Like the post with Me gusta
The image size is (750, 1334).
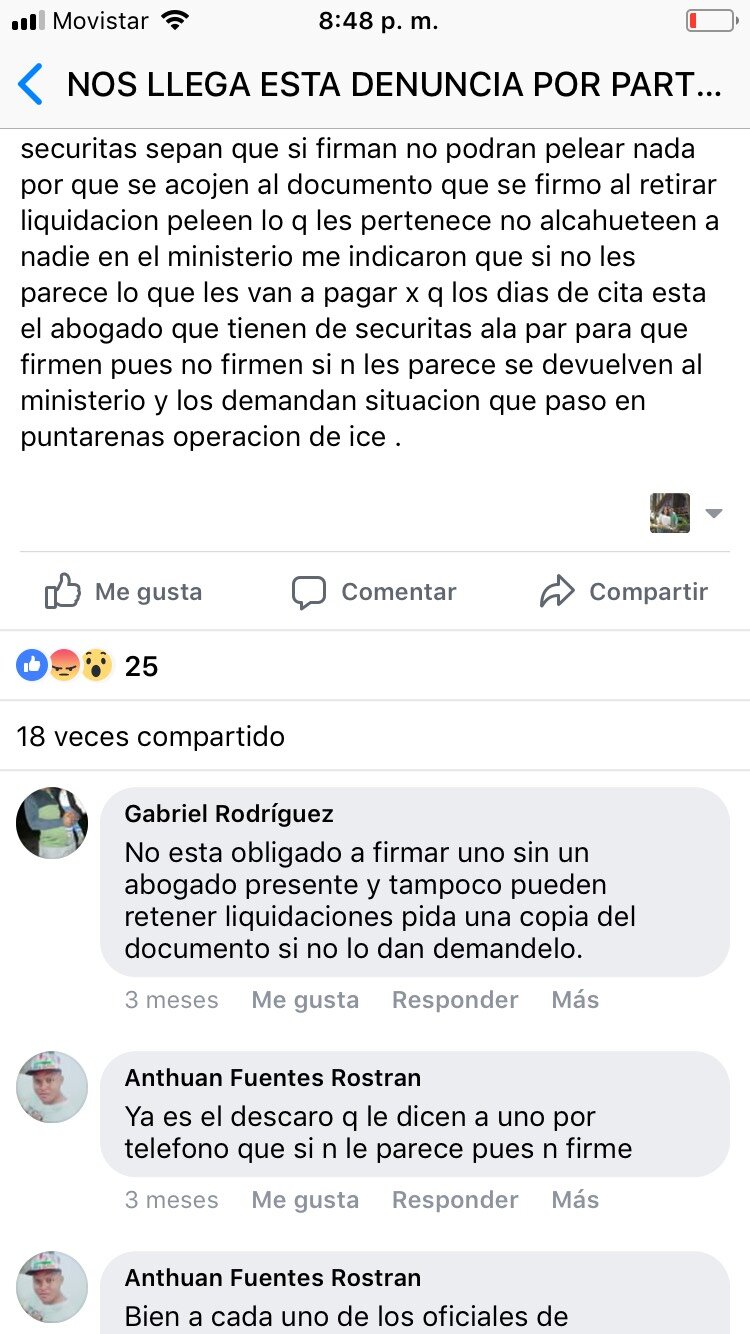124,592
